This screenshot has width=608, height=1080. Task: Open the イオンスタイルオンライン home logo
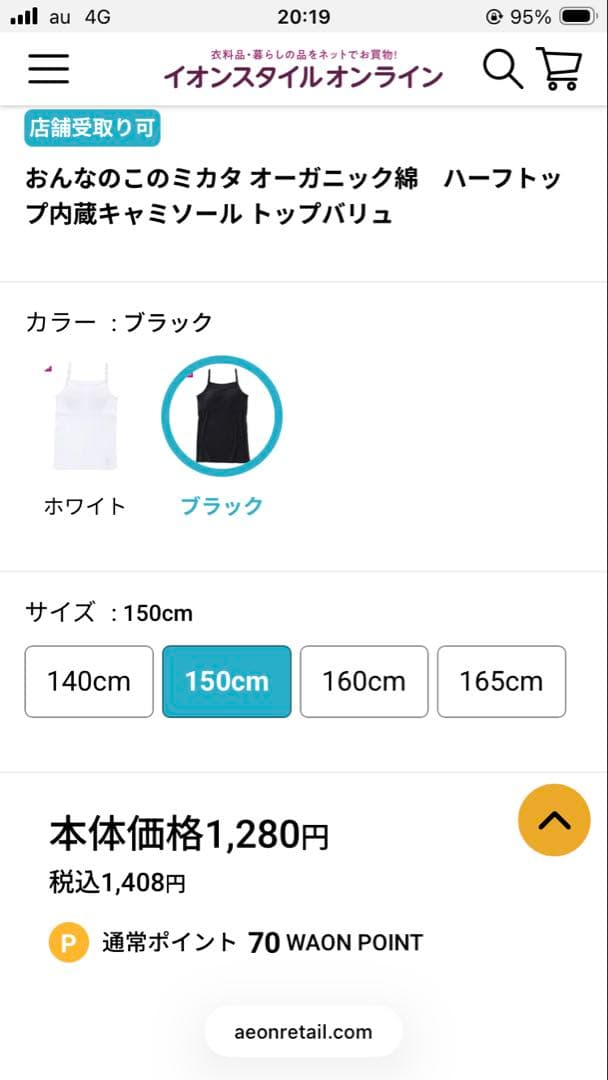click(304, 70)
